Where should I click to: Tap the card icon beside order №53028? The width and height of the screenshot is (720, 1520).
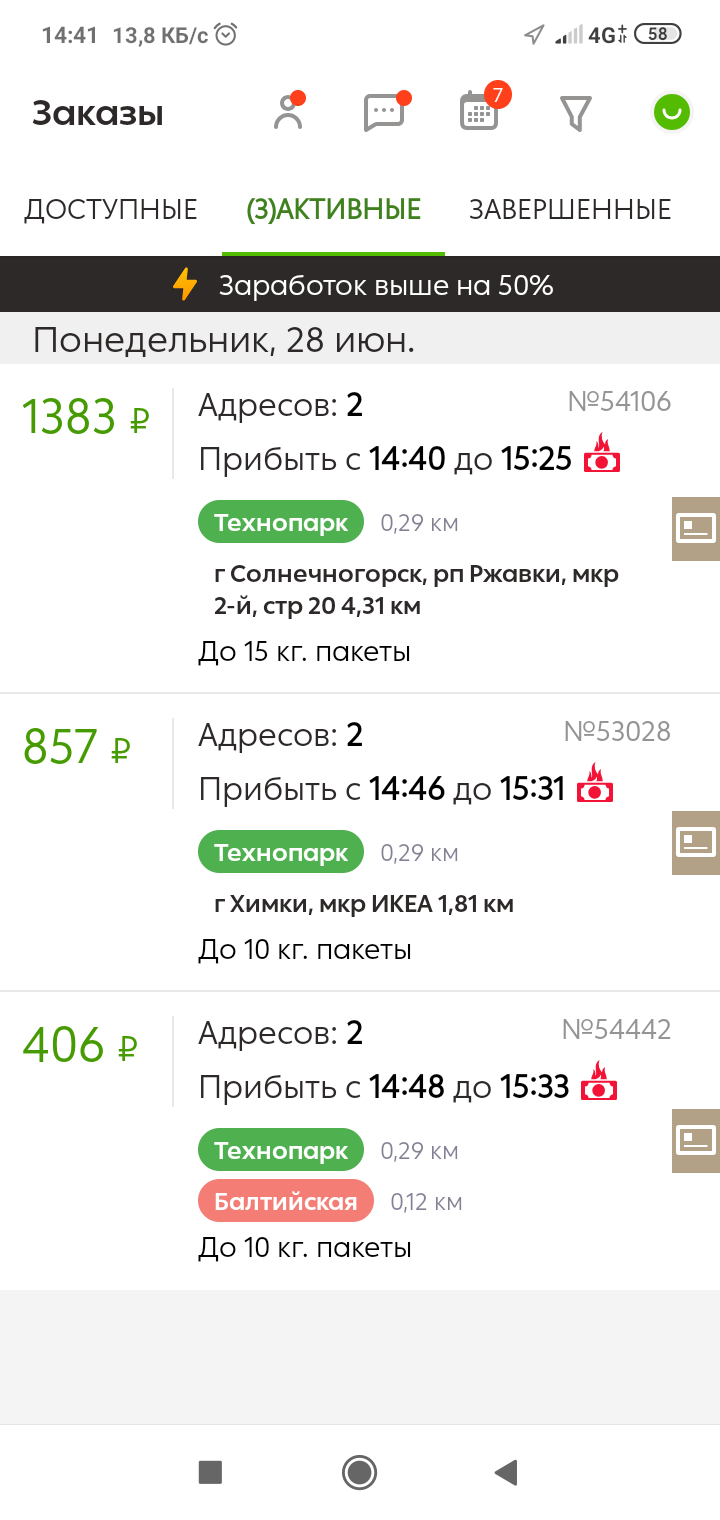pos(696,842)
